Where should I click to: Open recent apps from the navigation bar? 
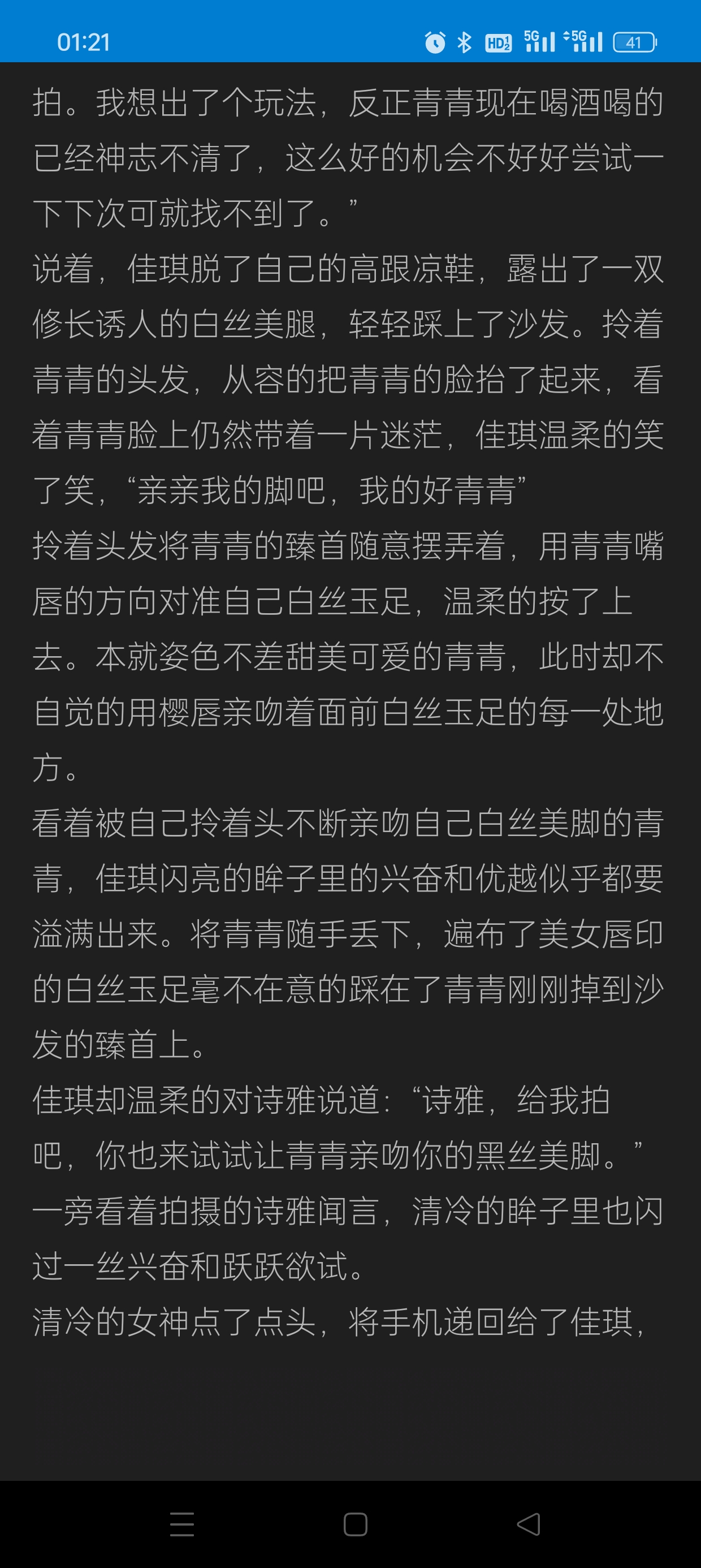[182, 1524]
